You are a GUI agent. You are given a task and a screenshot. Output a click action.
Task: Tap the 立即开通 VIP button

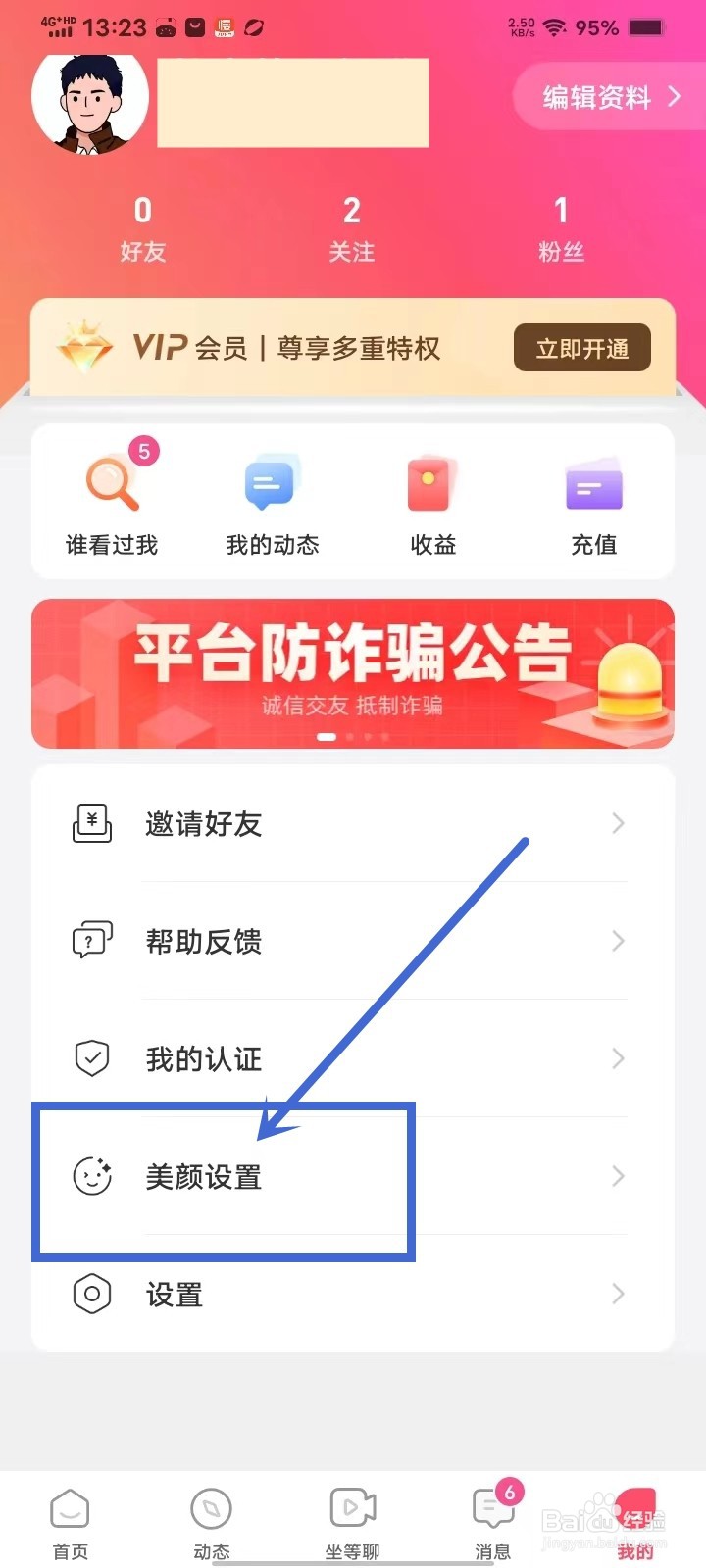(x=582, y=348)
